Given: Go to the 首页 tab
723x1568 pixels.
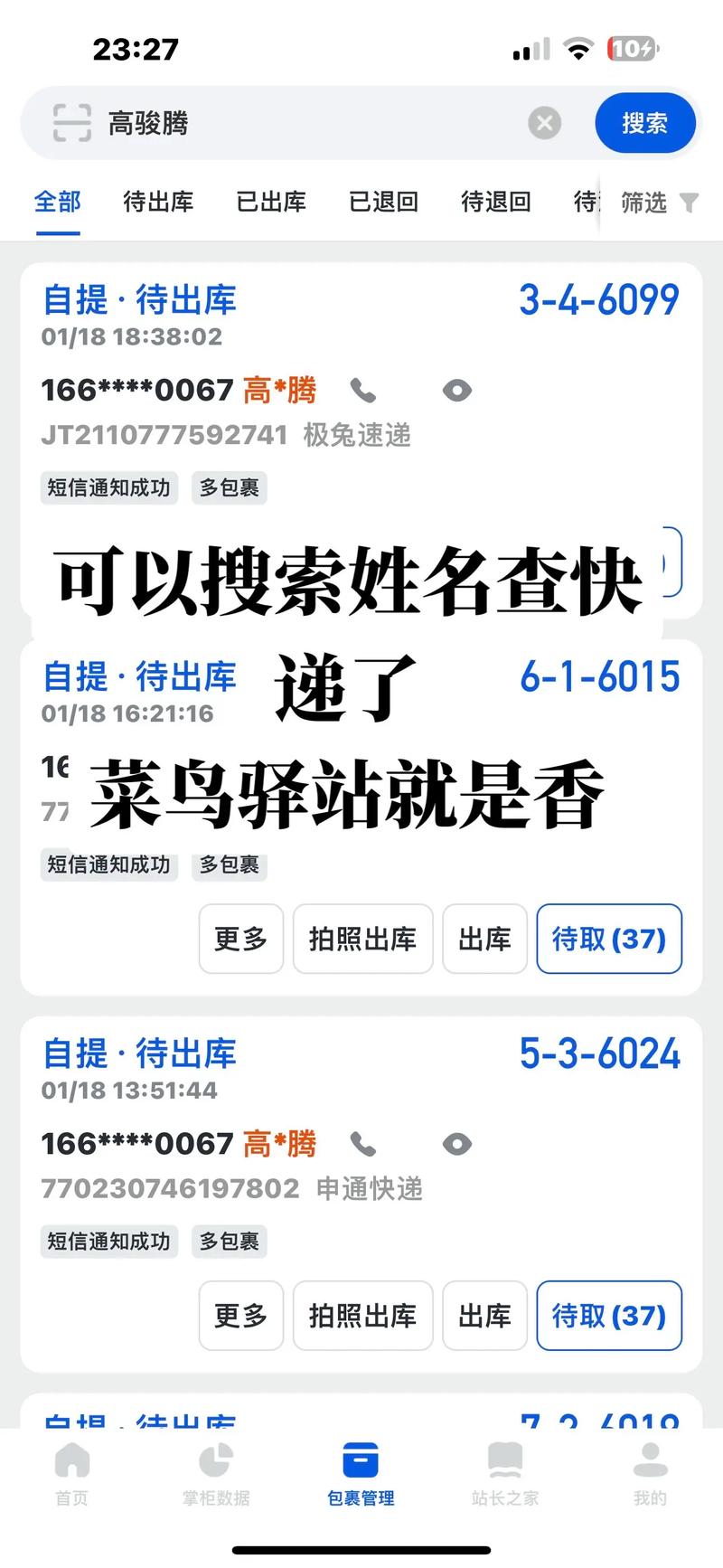Looking at the screenshot, I should point(72,1474).
